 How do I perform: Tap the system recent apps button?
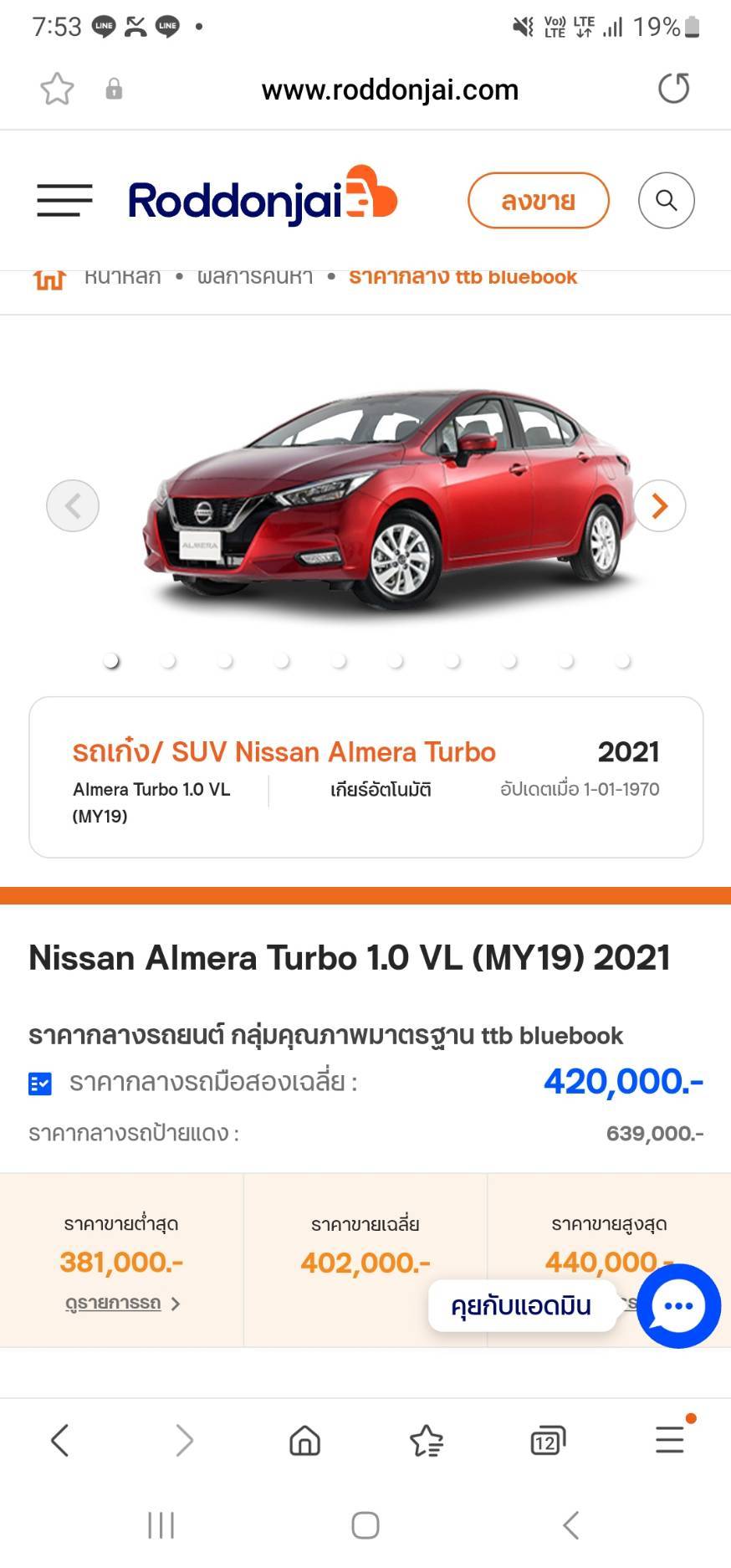click(x=161, y=1524)
